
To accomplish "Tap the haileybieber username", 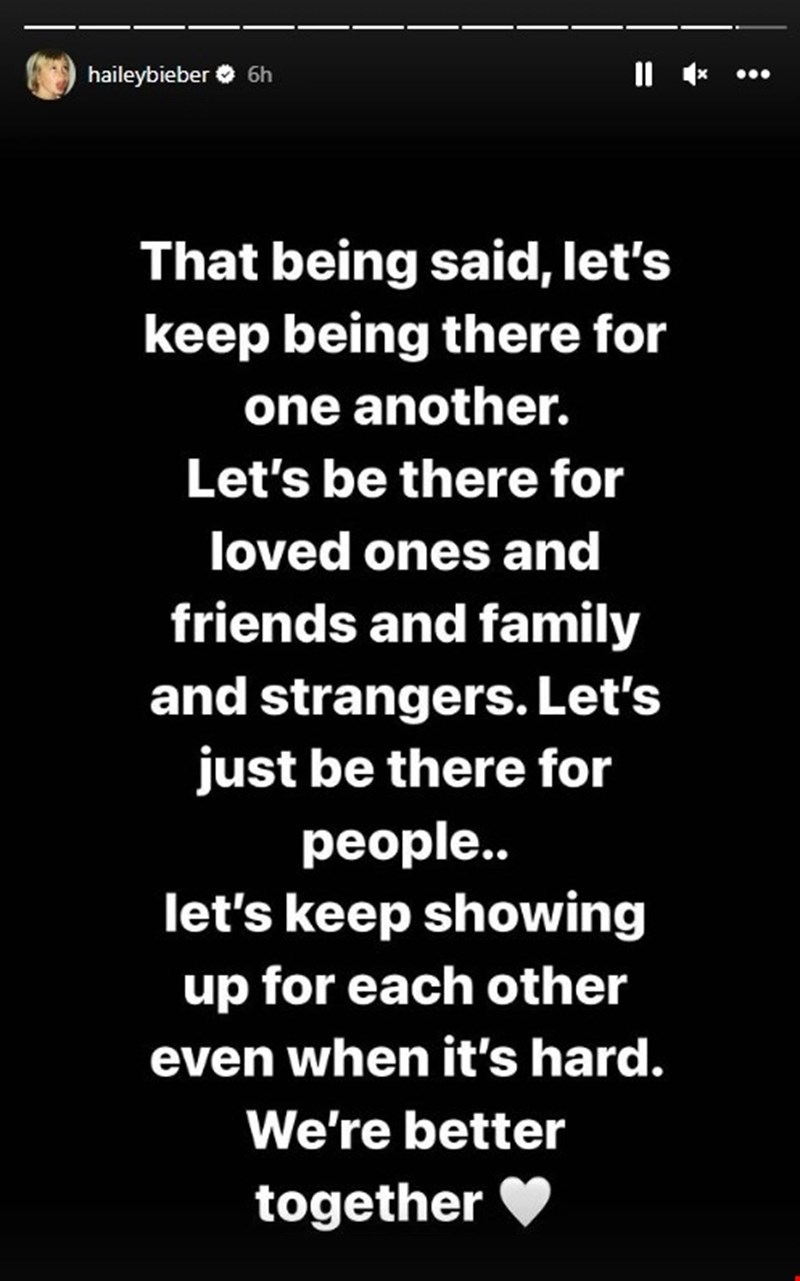I will (x=150, y=75).
